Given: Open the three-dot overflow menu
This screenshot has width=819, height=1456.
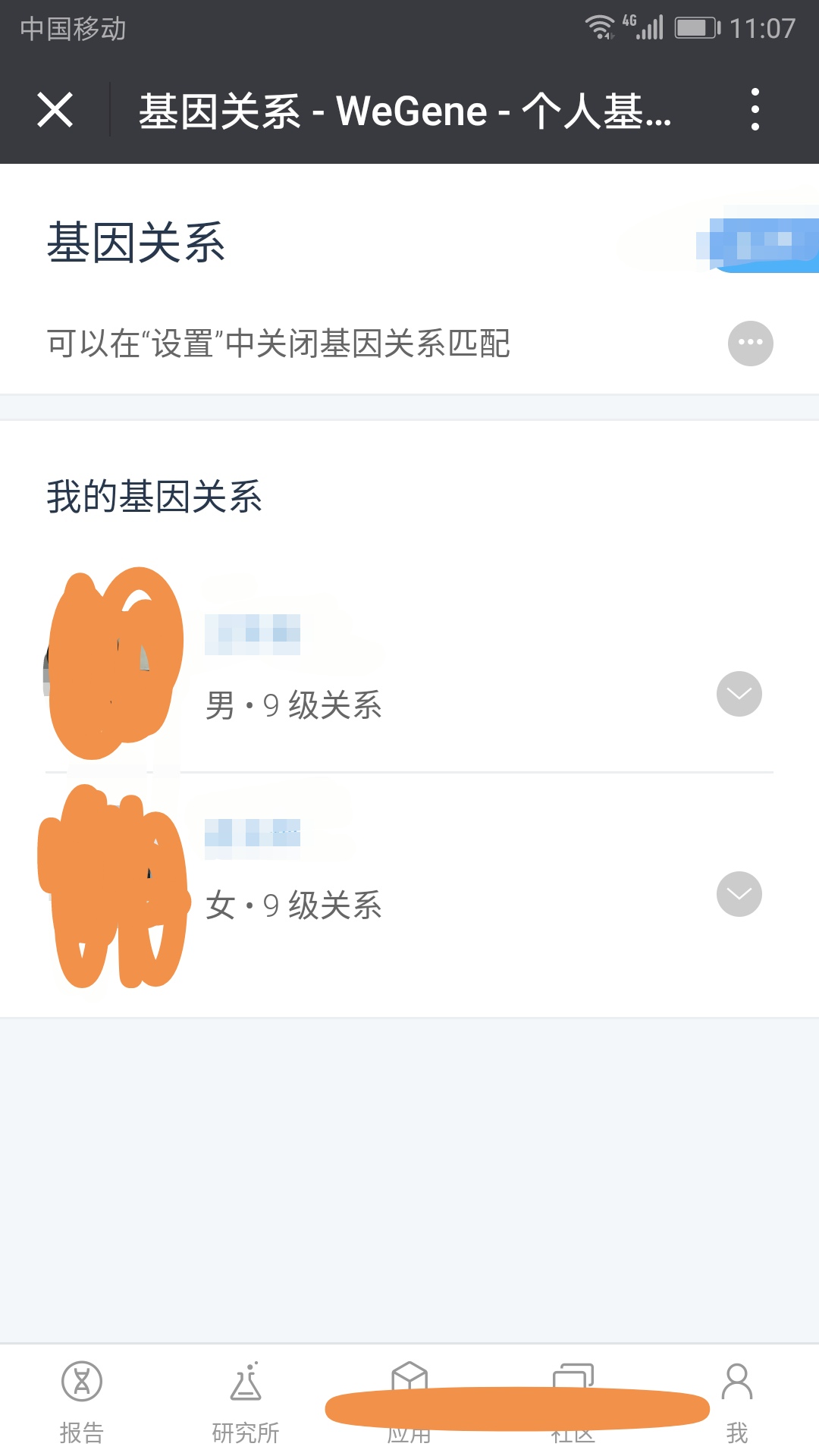Looking at the screenshot, I should coord(755,110).
